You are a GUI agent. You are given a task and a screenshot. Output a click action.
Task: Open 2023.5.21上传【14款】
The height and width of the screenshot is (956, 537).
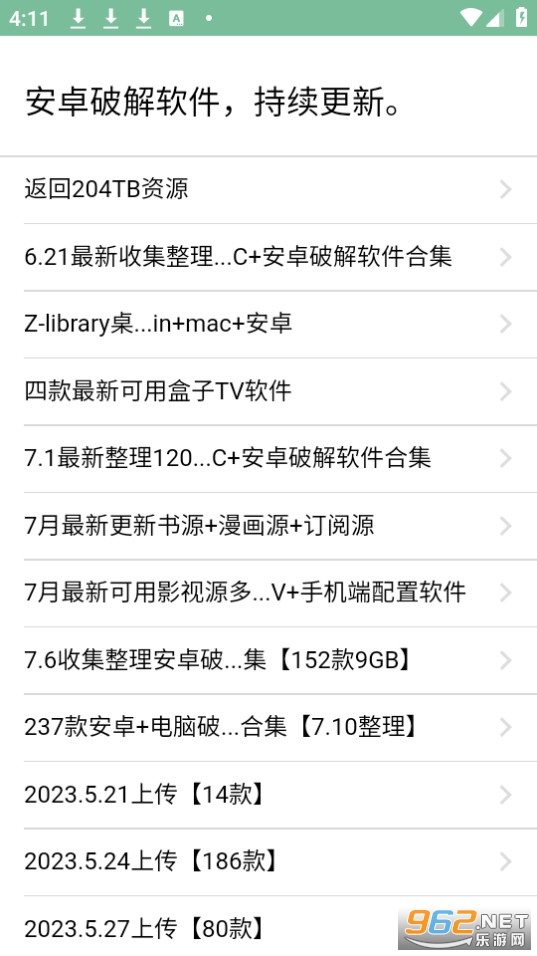tap(268, 794)
